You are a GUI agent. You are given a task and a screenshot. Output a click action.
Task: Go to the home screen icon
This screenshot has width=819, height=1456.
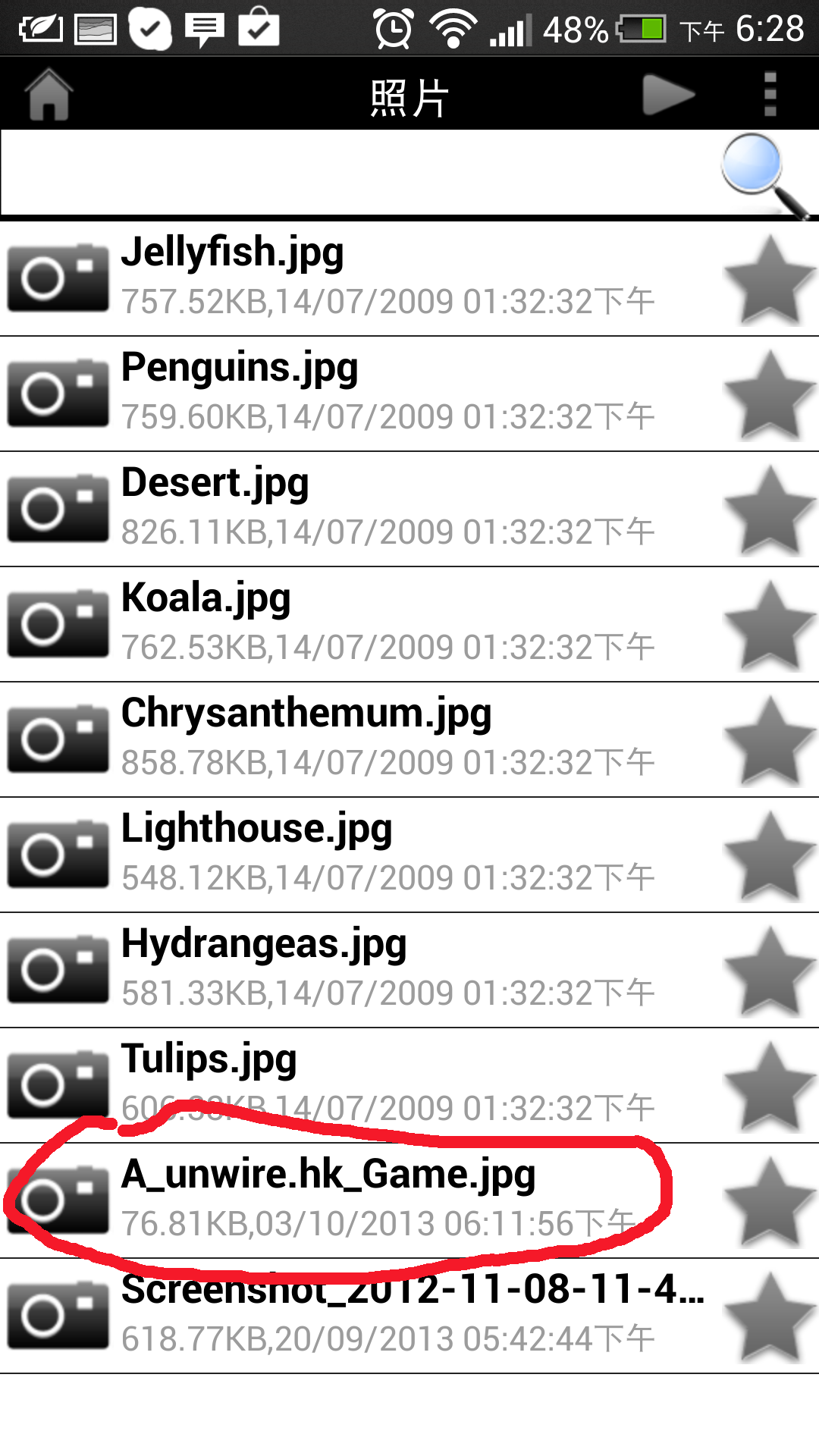[49, 95]
